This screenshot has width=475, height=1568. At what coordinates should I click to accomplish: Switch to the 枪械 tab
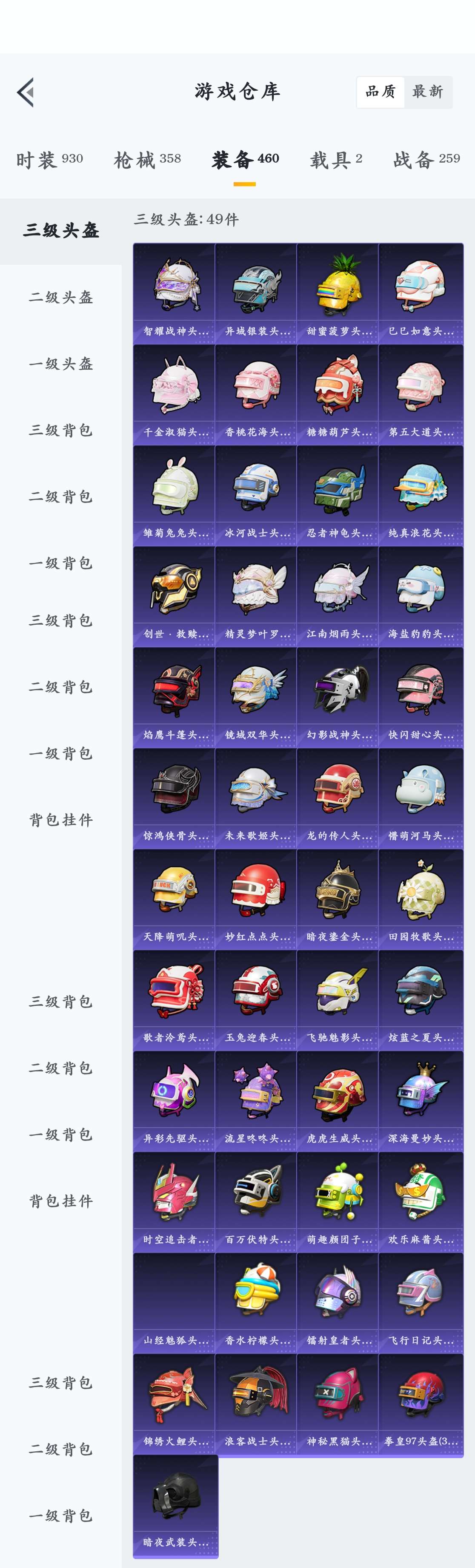coord(147,160)
